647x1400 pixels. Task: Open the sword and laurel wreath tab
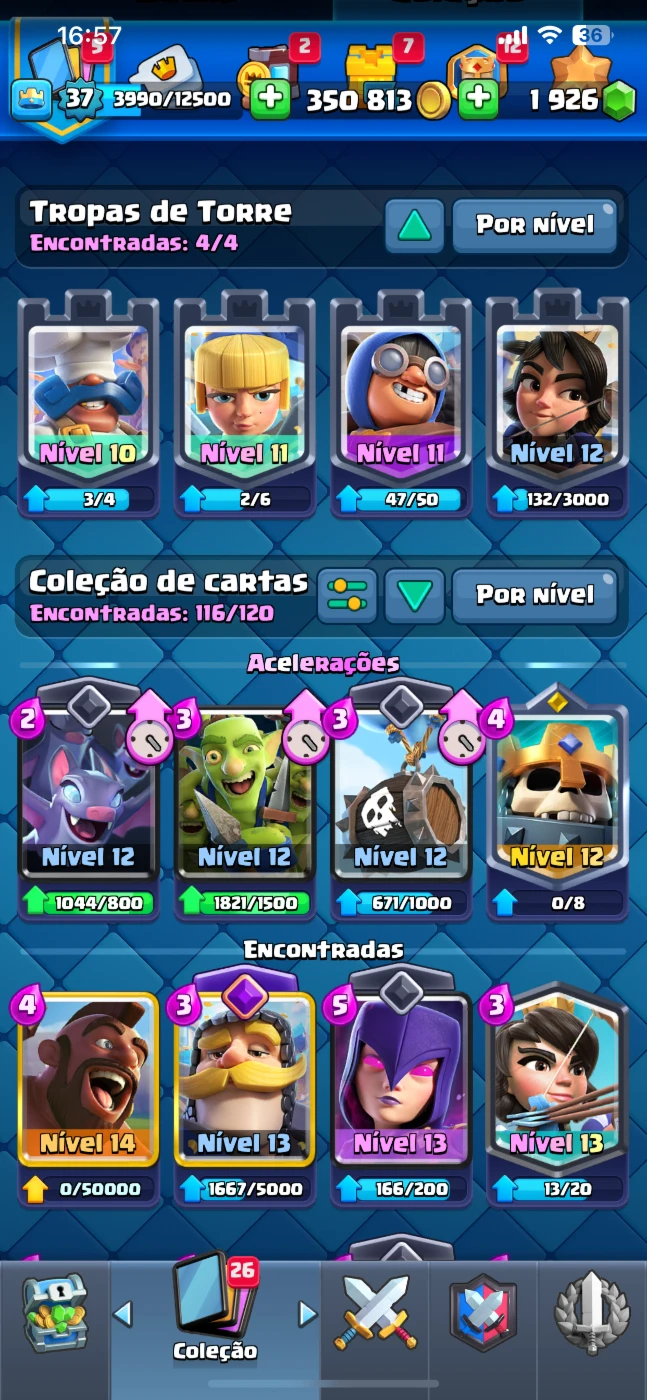point(592,1312)
